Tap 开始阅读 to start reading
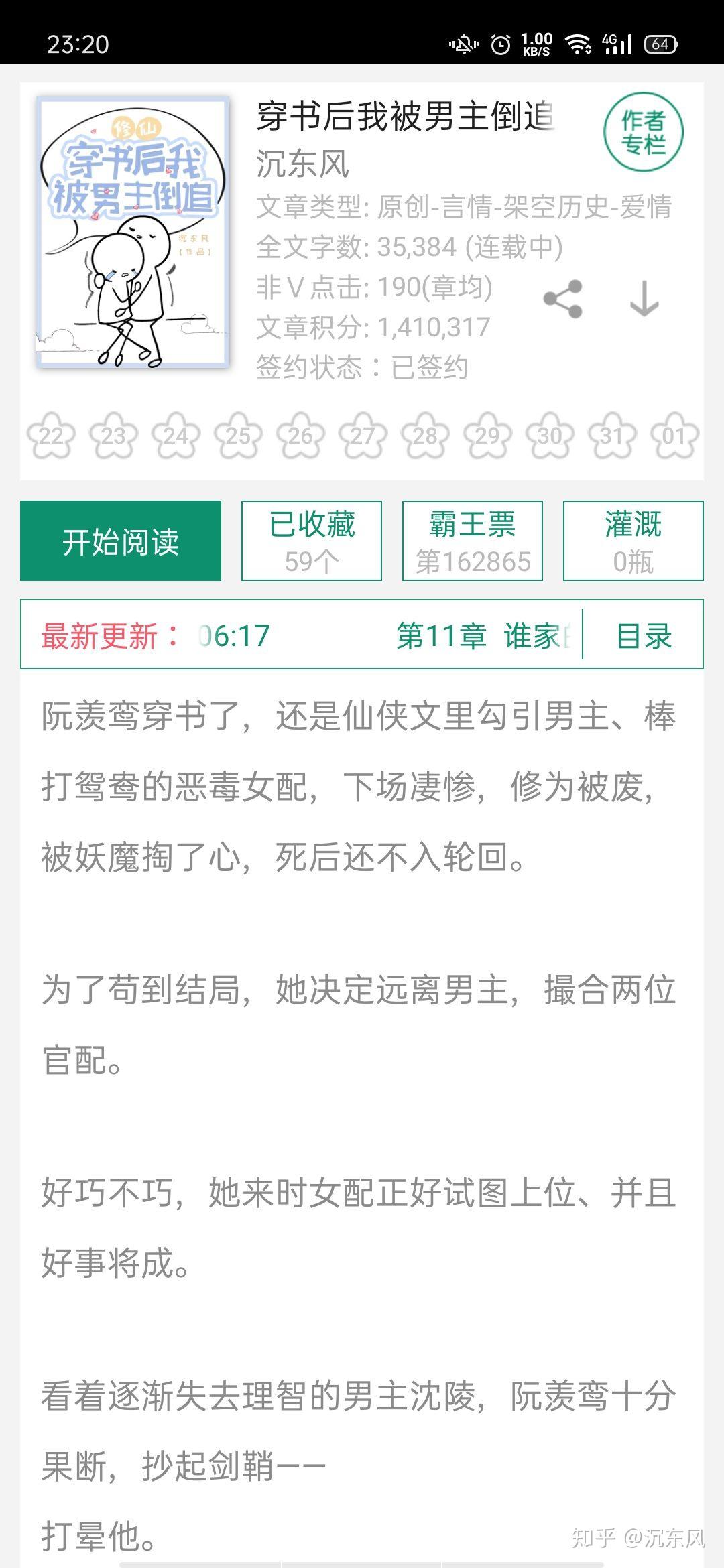 121,541
